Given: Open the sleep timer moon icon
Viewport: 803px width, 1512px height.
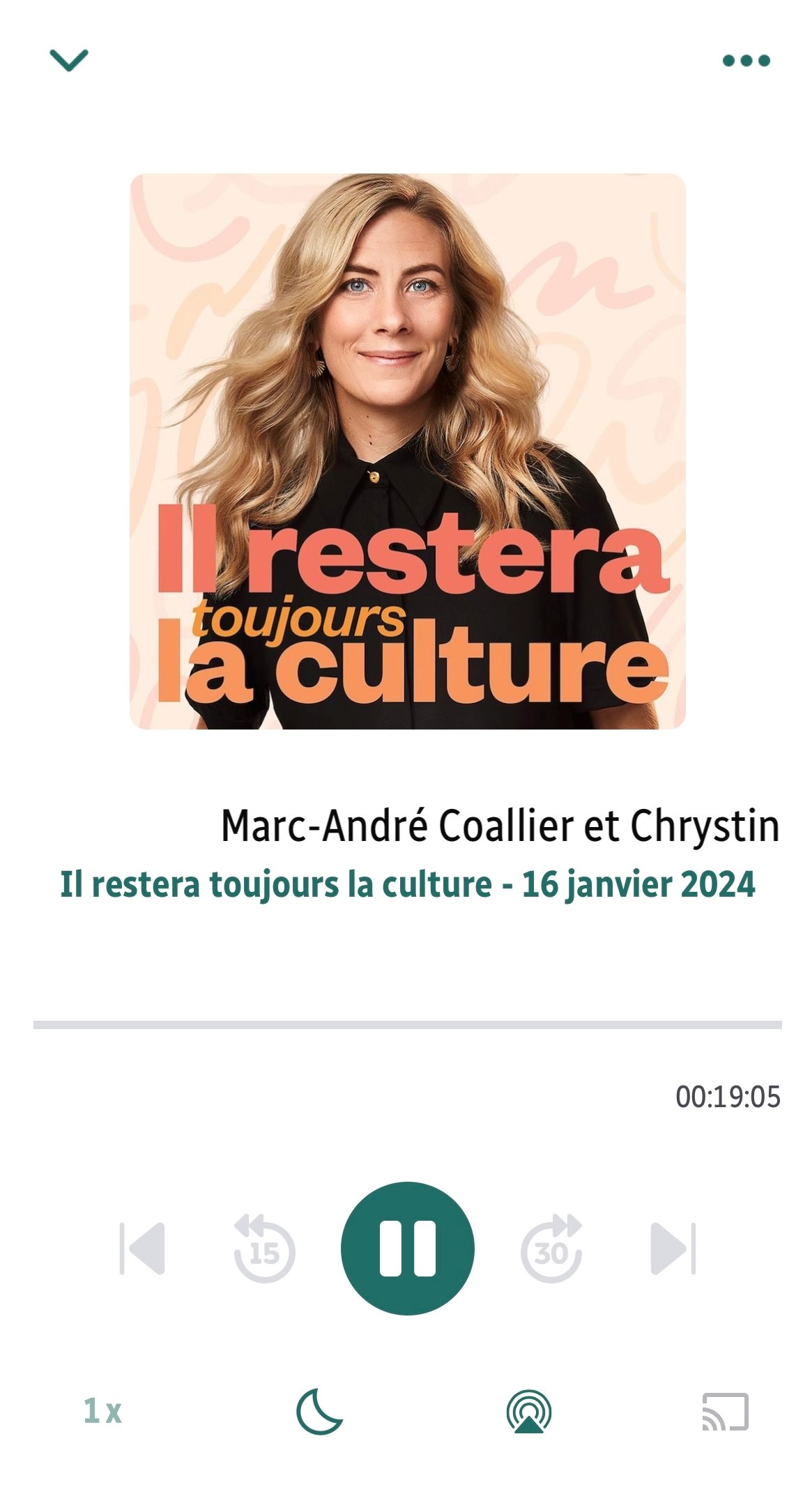Looking at the screenshot, I should 319,1411.
